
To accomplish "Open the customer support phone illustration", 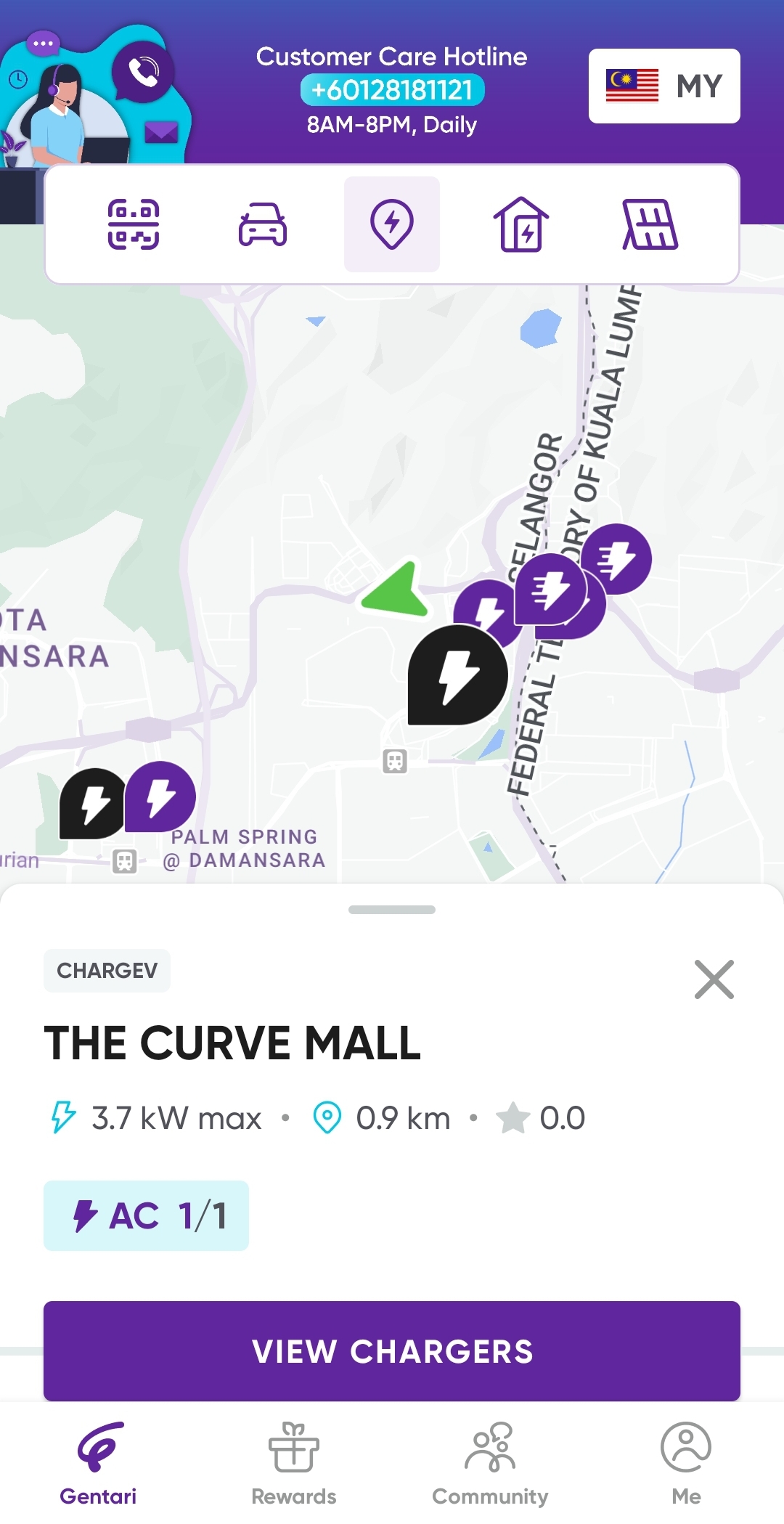I will point(143,72).
